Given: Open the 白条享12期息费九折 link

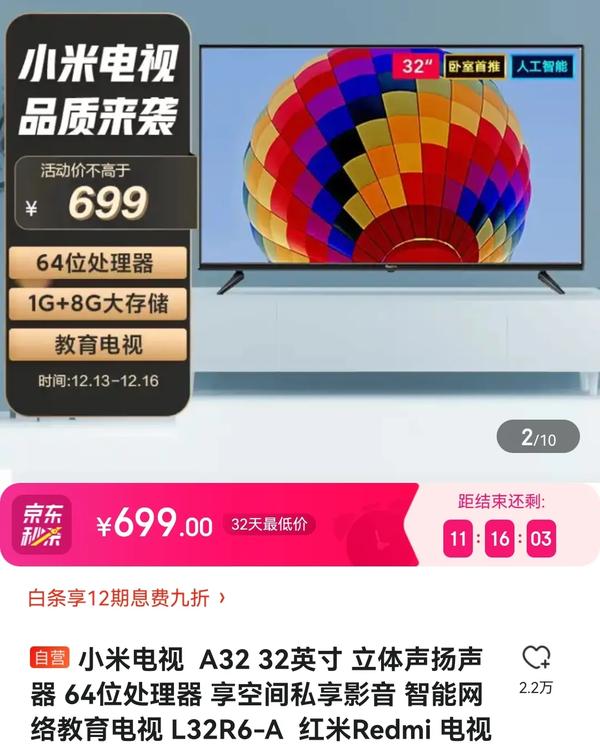Looking at the screenshot, I should tap(126, 598).
